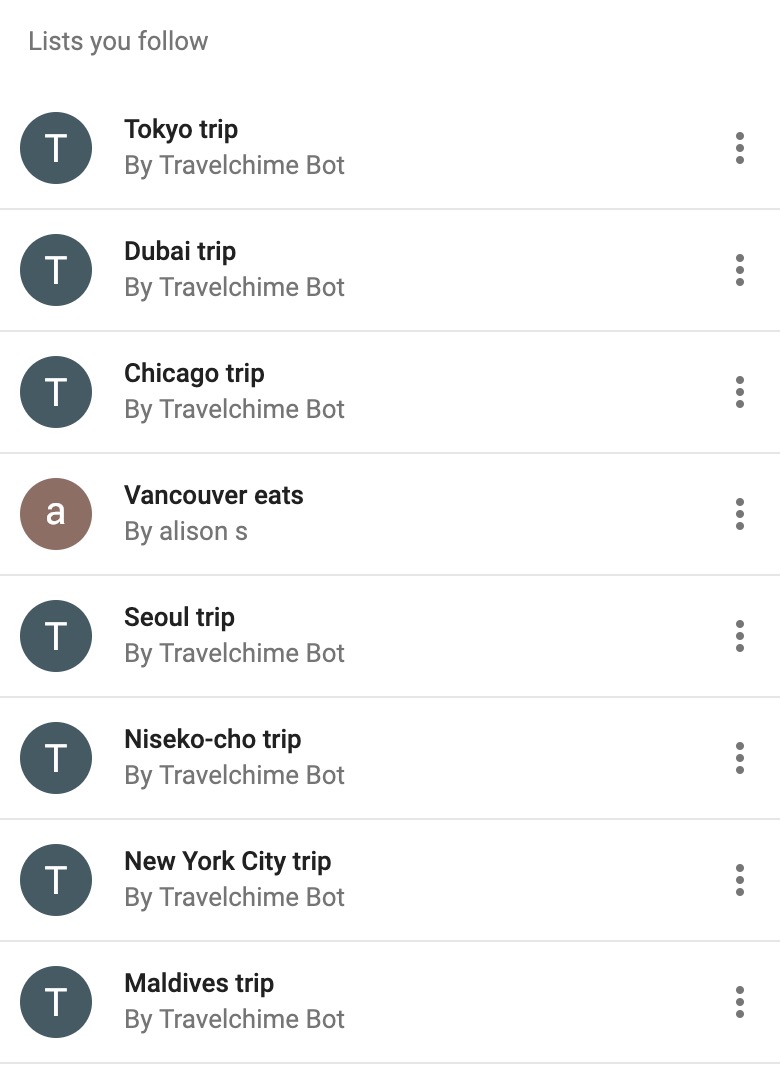Open the Niseko-cho trip overflow menu
The image size is (780, 1078).
[x=740, y=758]
